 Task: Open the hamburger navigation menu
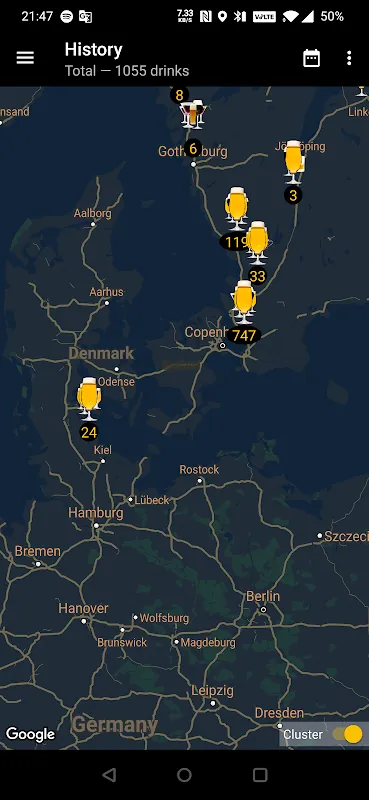pyautogui.click(x=25, y=58)
